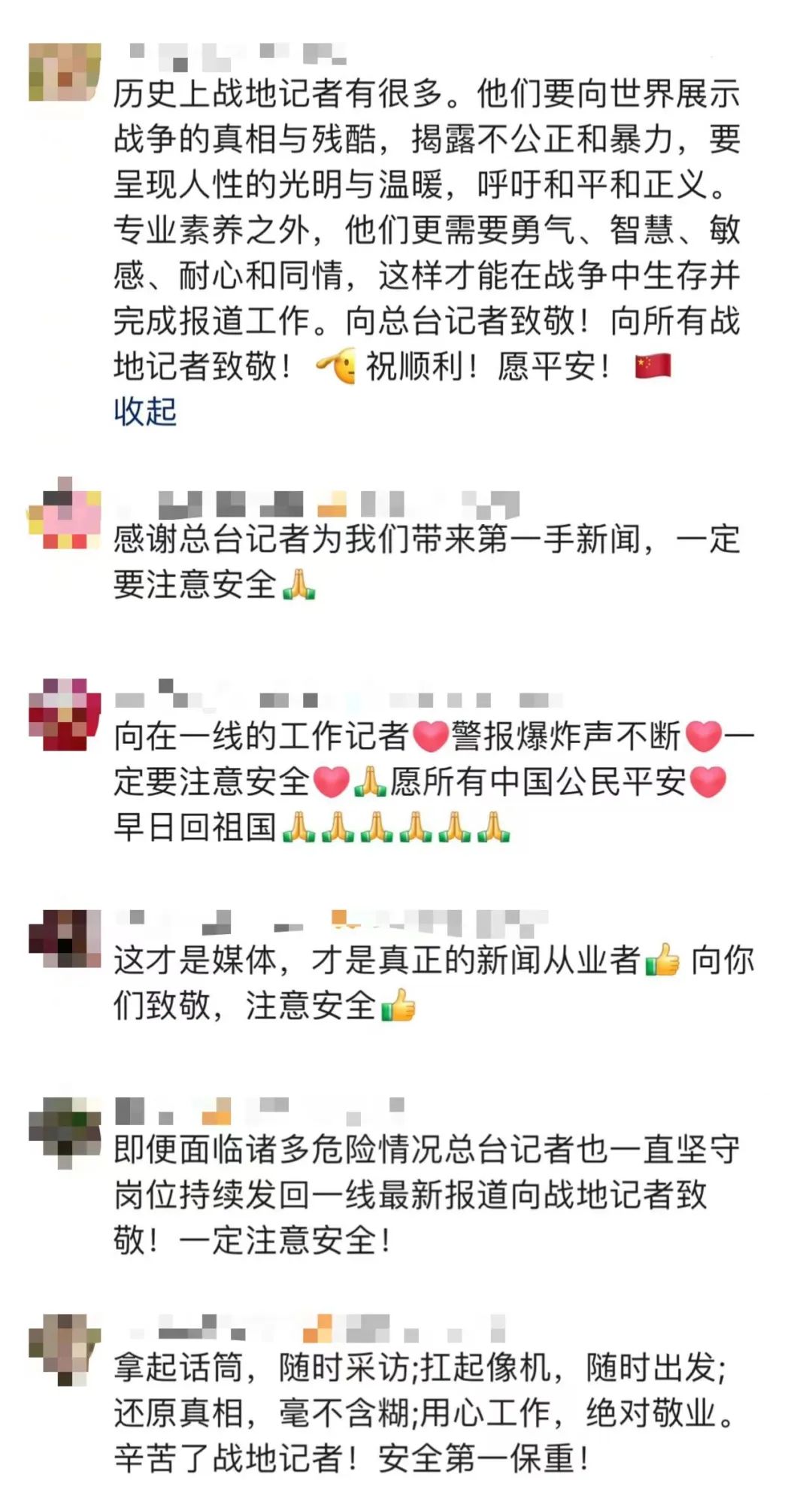Open avatar of commenter saying 感谢总台记者
The width and height of the screenshot is (812, 1511).
[x=65, y=514]
